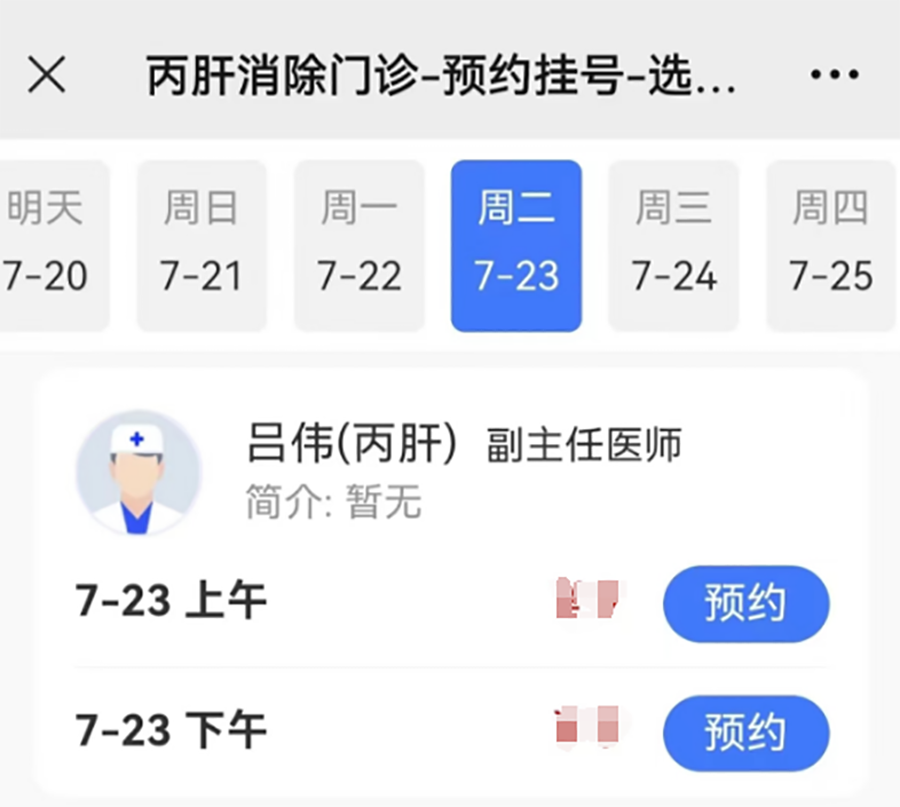900x807 pixels.
Task: Book the 7-23 afternoon appointment
Action: (746, 732)
